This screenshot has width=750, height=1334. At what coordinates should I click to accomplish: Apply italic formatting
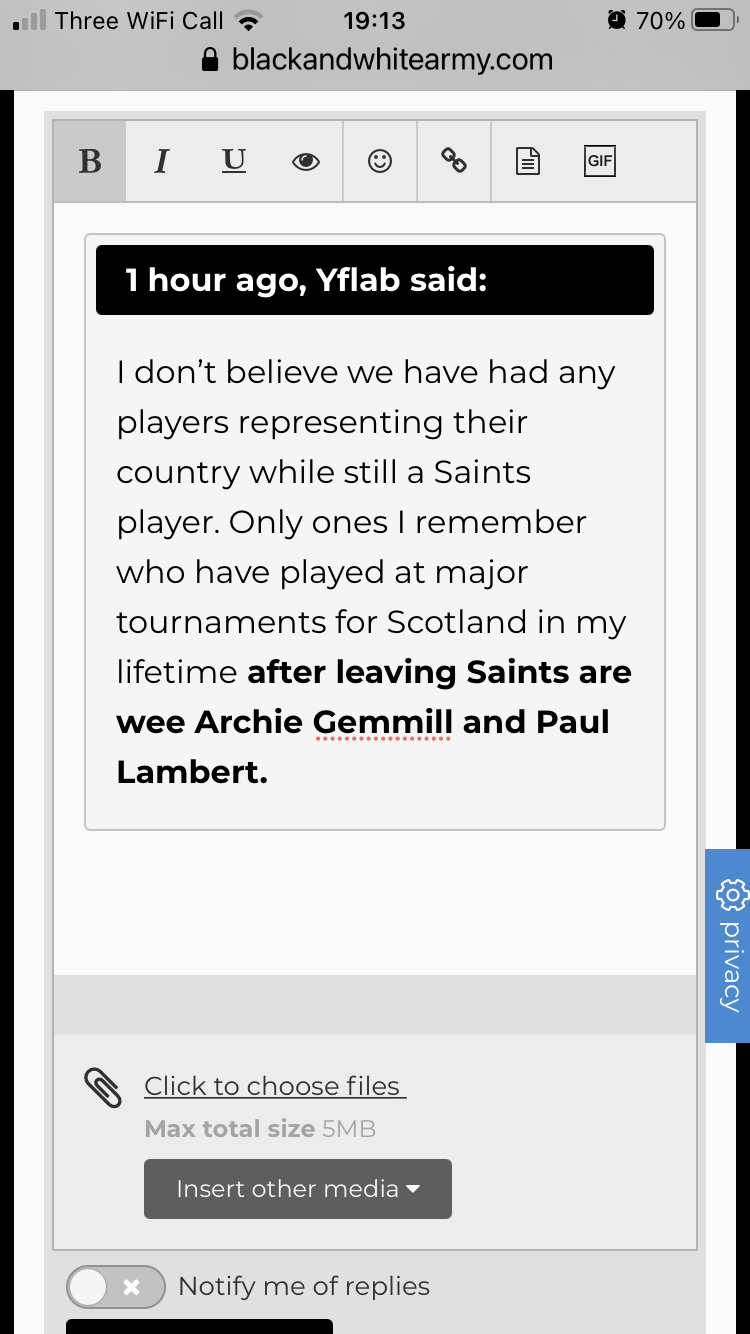point(161,161)
